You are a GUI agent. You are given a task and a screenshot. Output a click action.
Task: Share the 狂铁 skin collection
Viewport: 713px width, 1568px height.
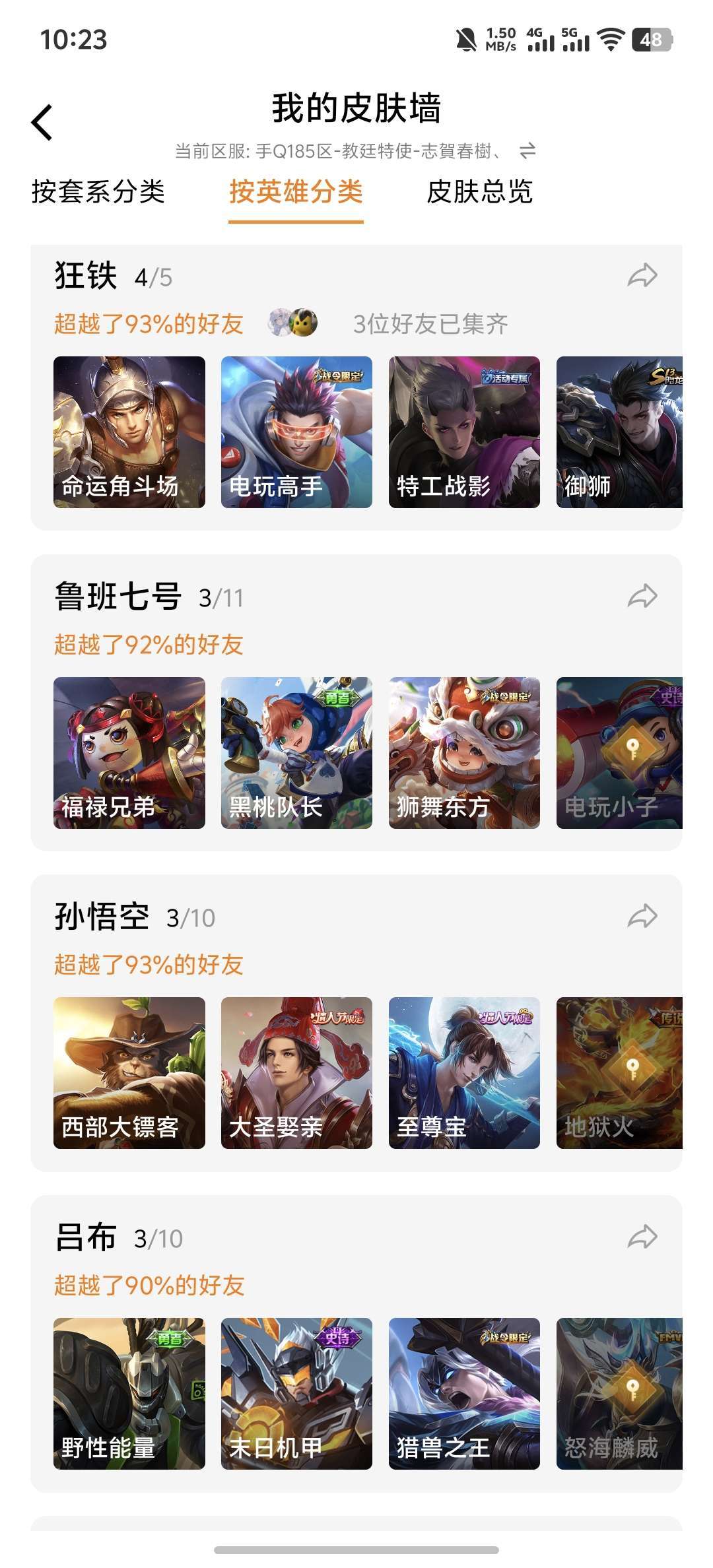(642, 276)
